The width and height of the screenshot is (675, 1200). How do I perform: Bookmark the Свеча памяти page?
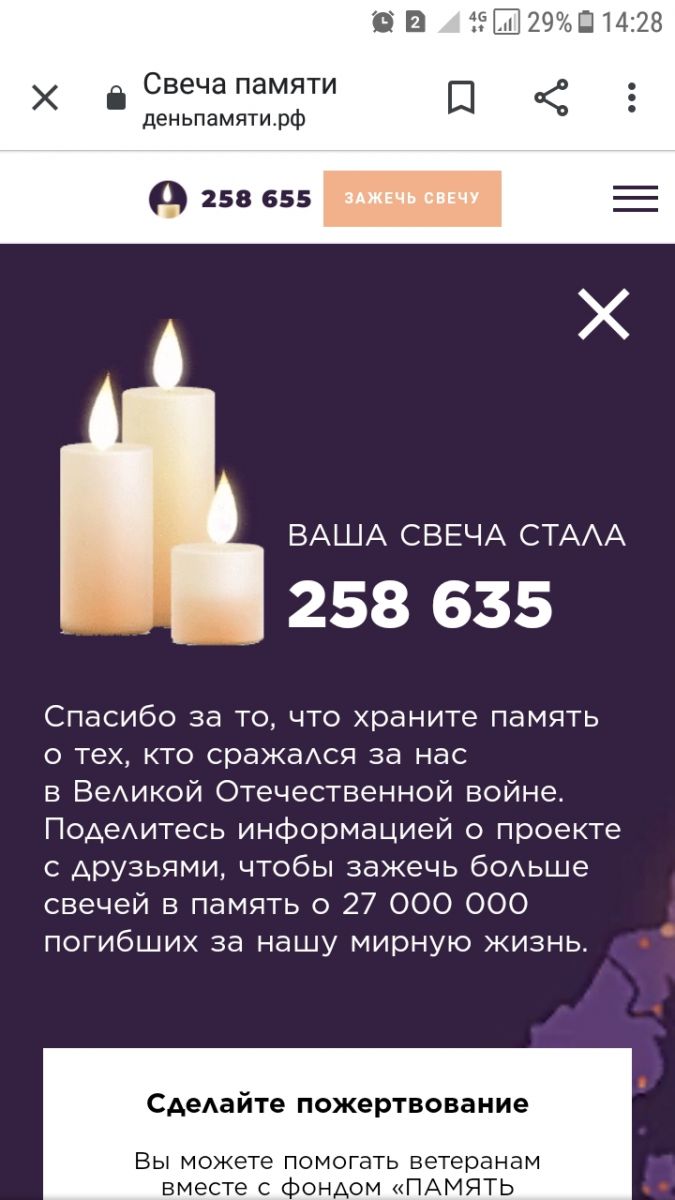click(x=461, y=98)
